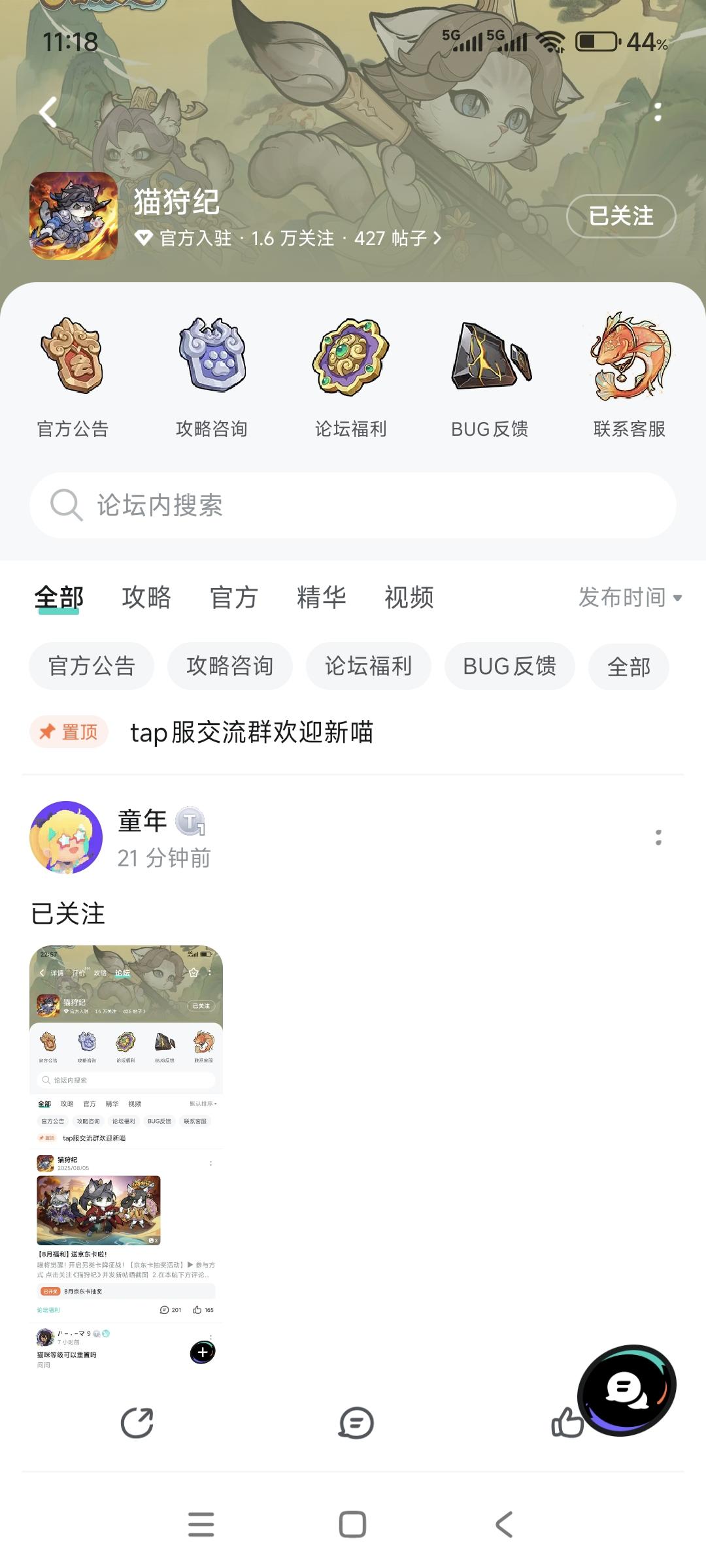Image resolution: width=706 pixels, height=1568 pixels.
Task: Open the overflow menu in the forum header
Action: 658,112
